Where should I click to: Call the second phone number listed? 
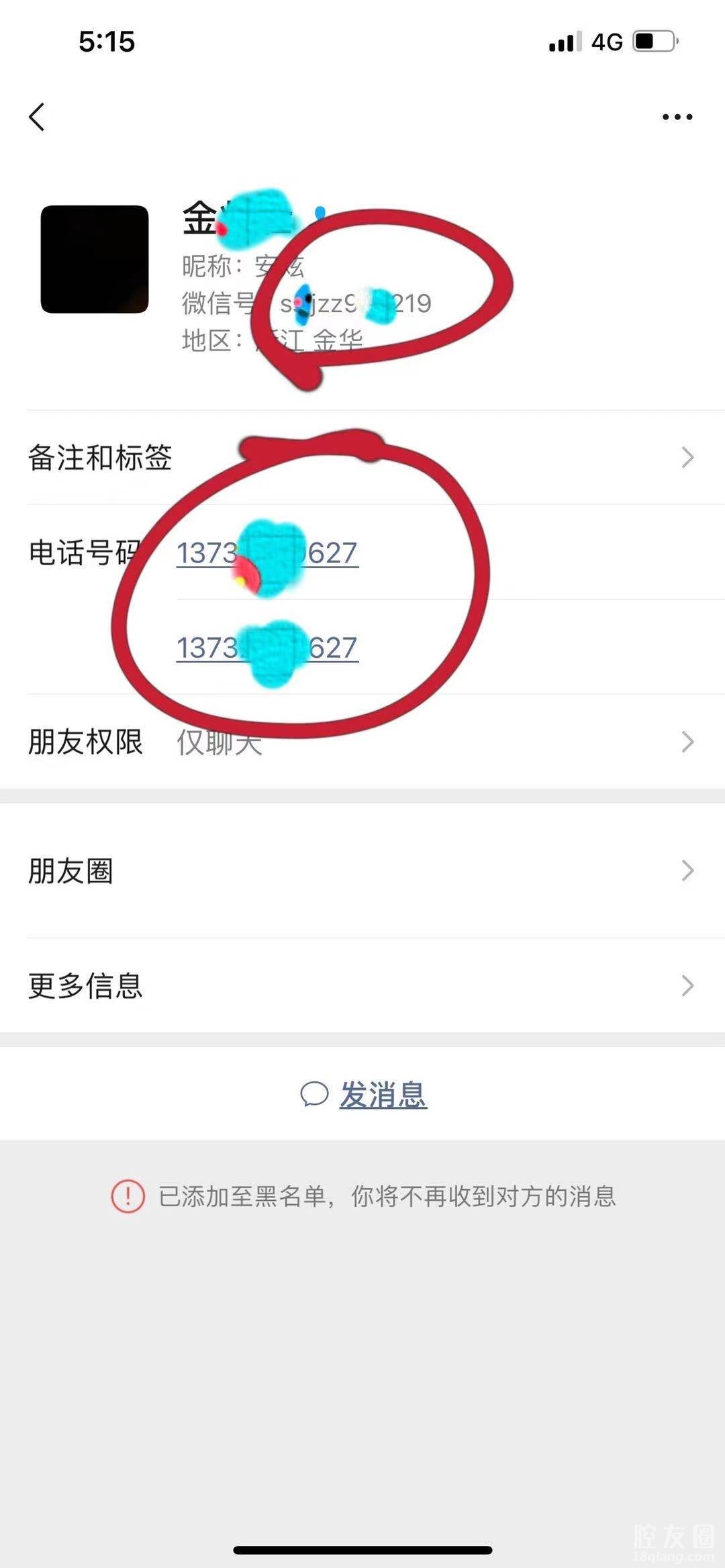(x=267, y=648)
